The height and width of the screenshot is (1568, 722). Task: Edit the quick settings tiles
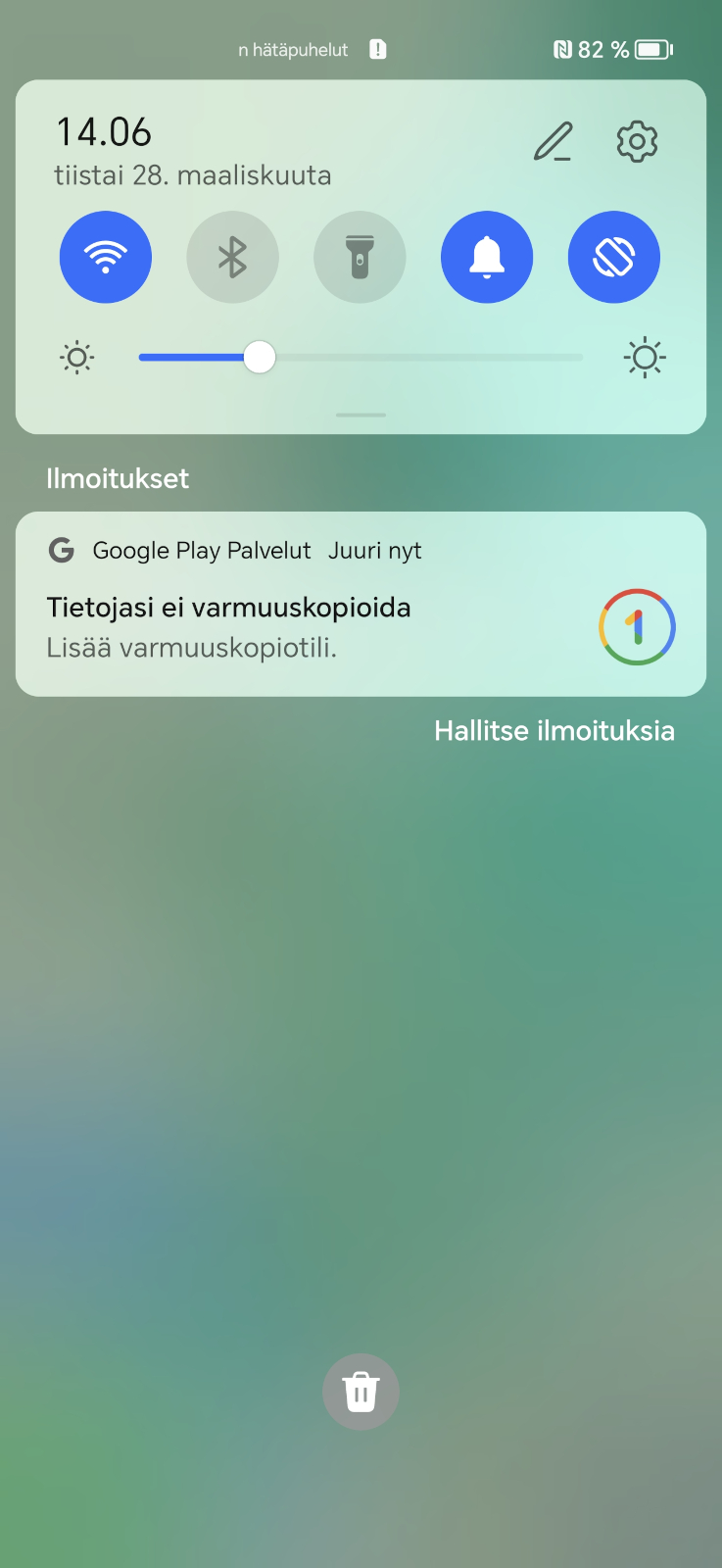tap(554, 142)
